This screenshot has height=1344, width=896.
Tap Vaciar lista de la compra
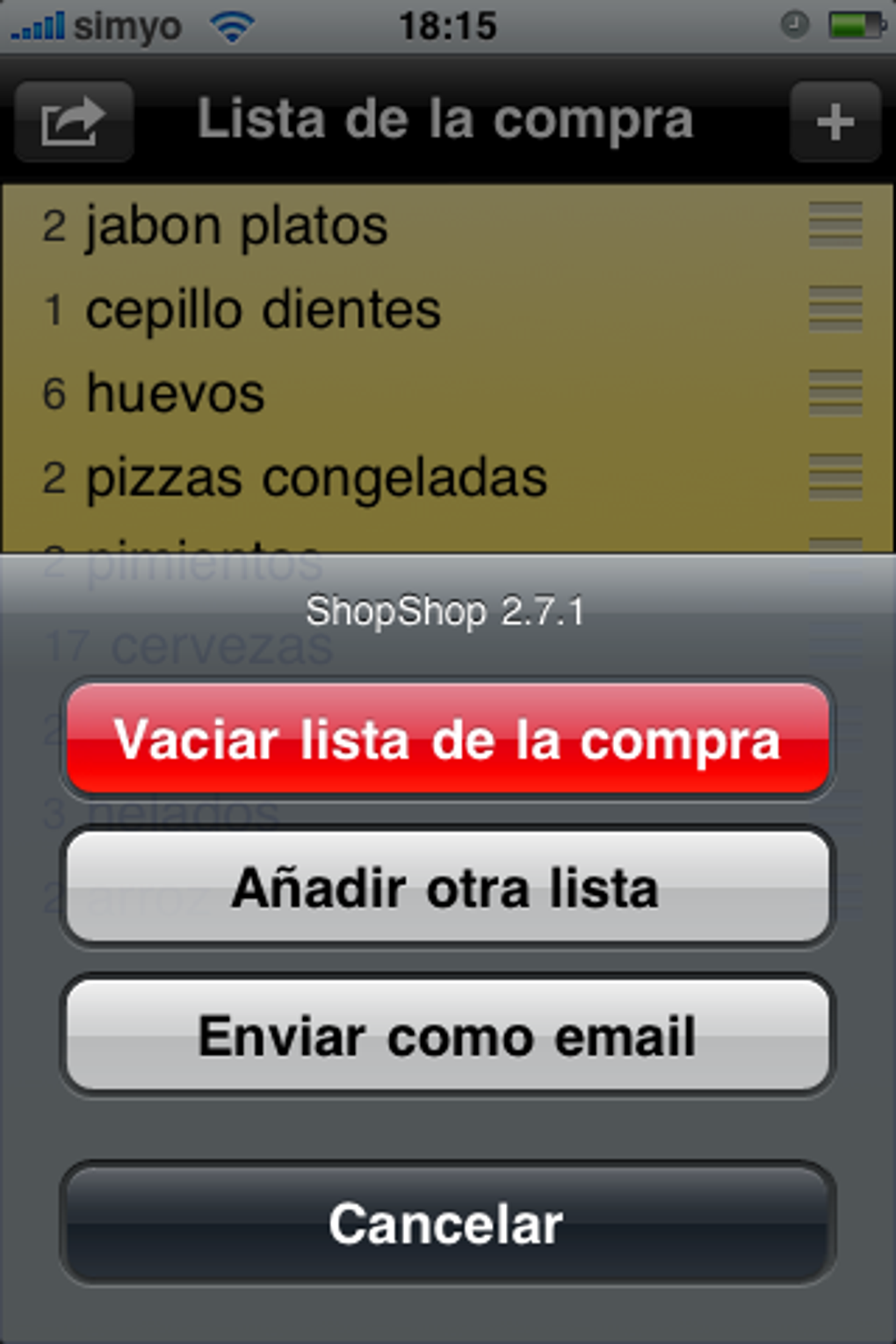click(447, 740)
